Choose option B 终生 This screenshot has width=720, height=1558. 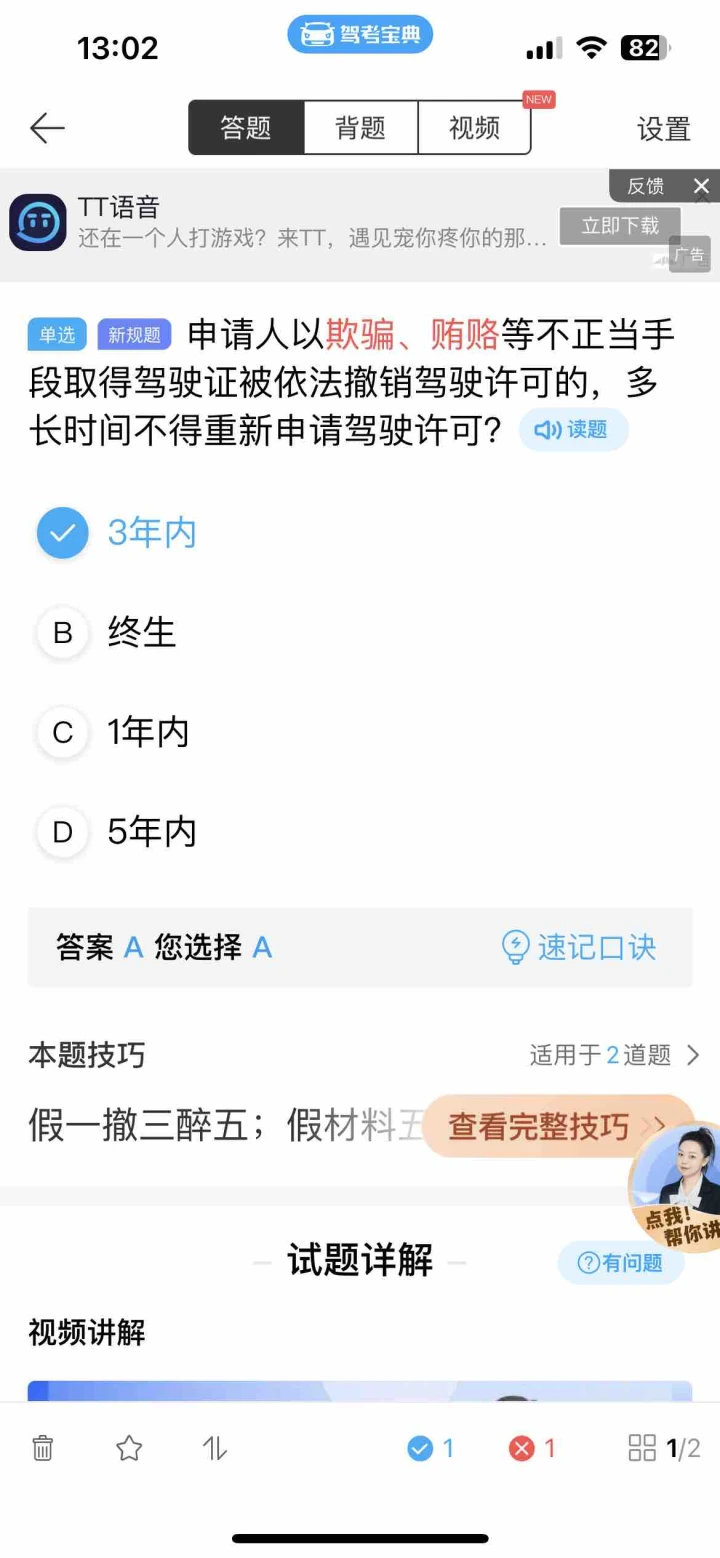click(107, 633)
